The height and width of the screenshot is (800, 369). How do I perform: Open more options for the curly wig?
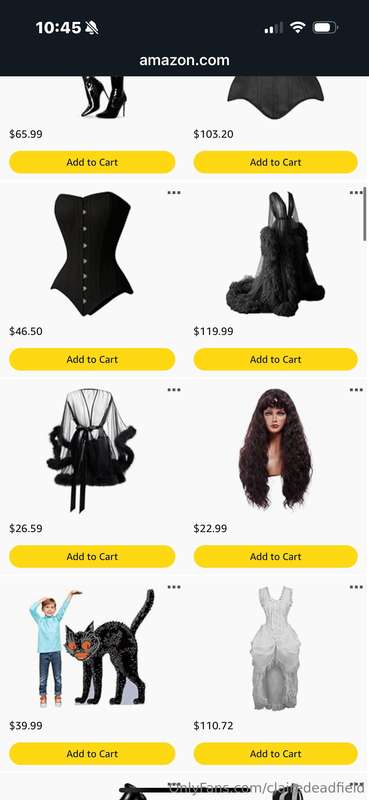pyautogui.click(x=356, y=390)
